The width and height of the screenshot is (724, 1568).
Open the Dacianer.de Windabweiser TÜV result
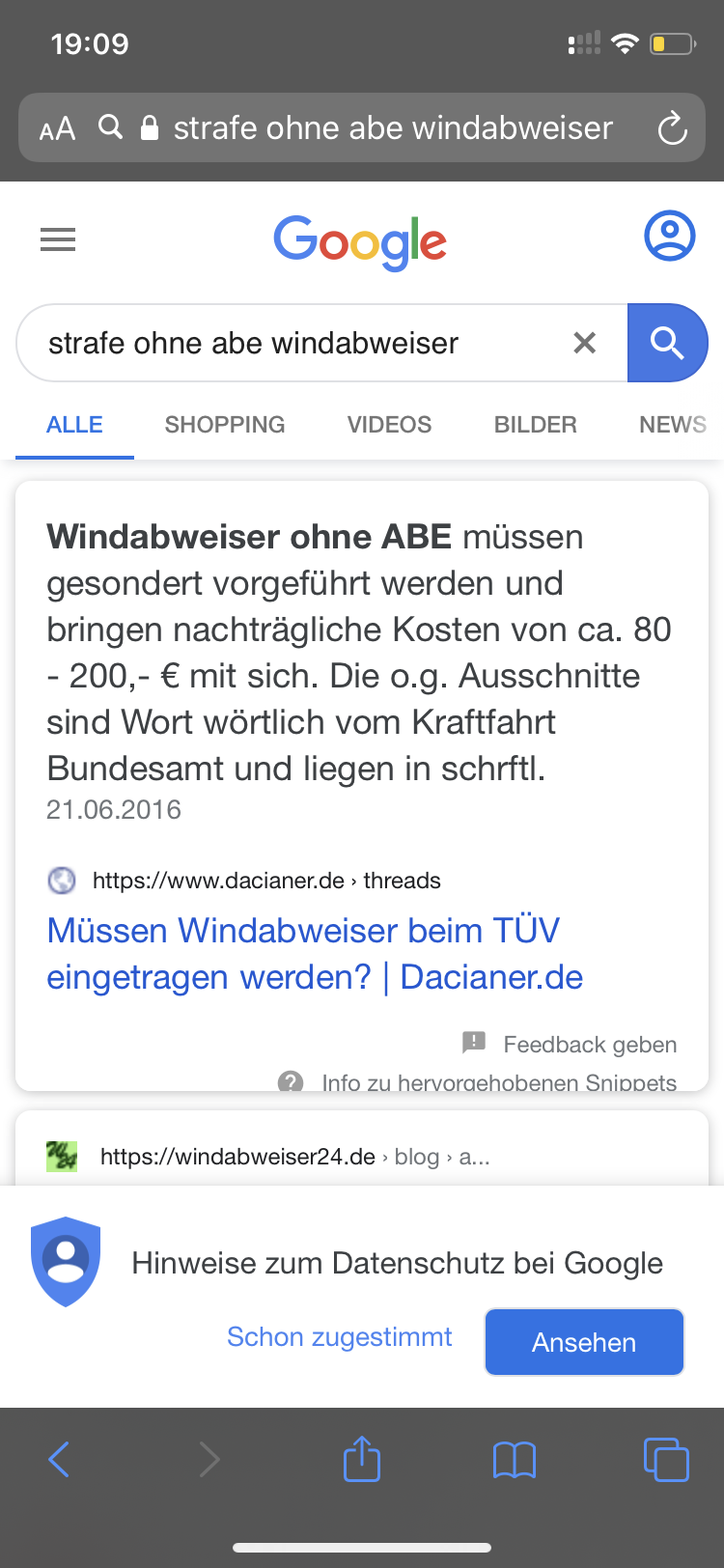[314, 953]
